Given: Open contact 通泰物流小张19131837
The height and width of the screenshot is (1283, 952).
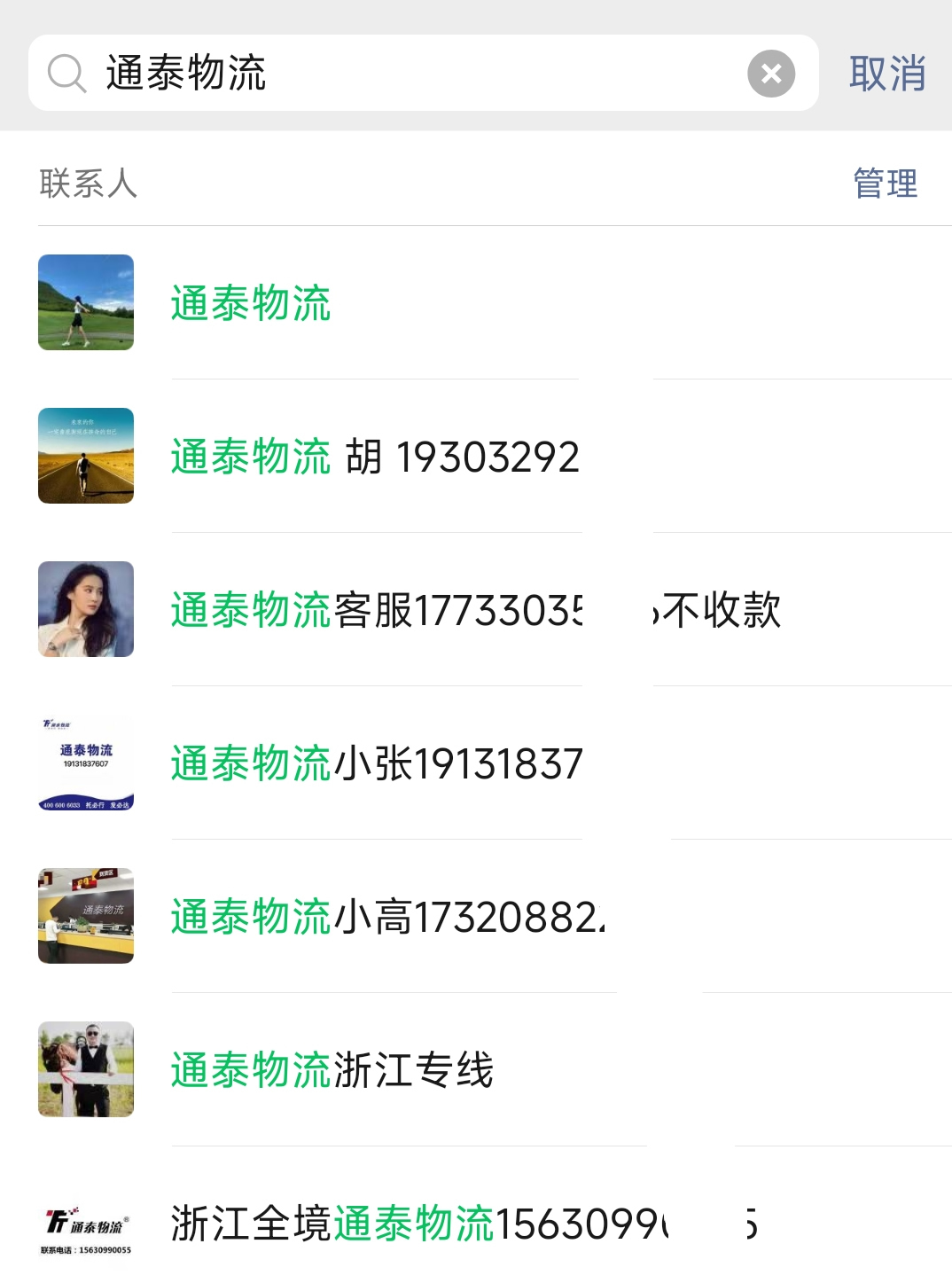Looking at the screenshot, I should 377,764.
